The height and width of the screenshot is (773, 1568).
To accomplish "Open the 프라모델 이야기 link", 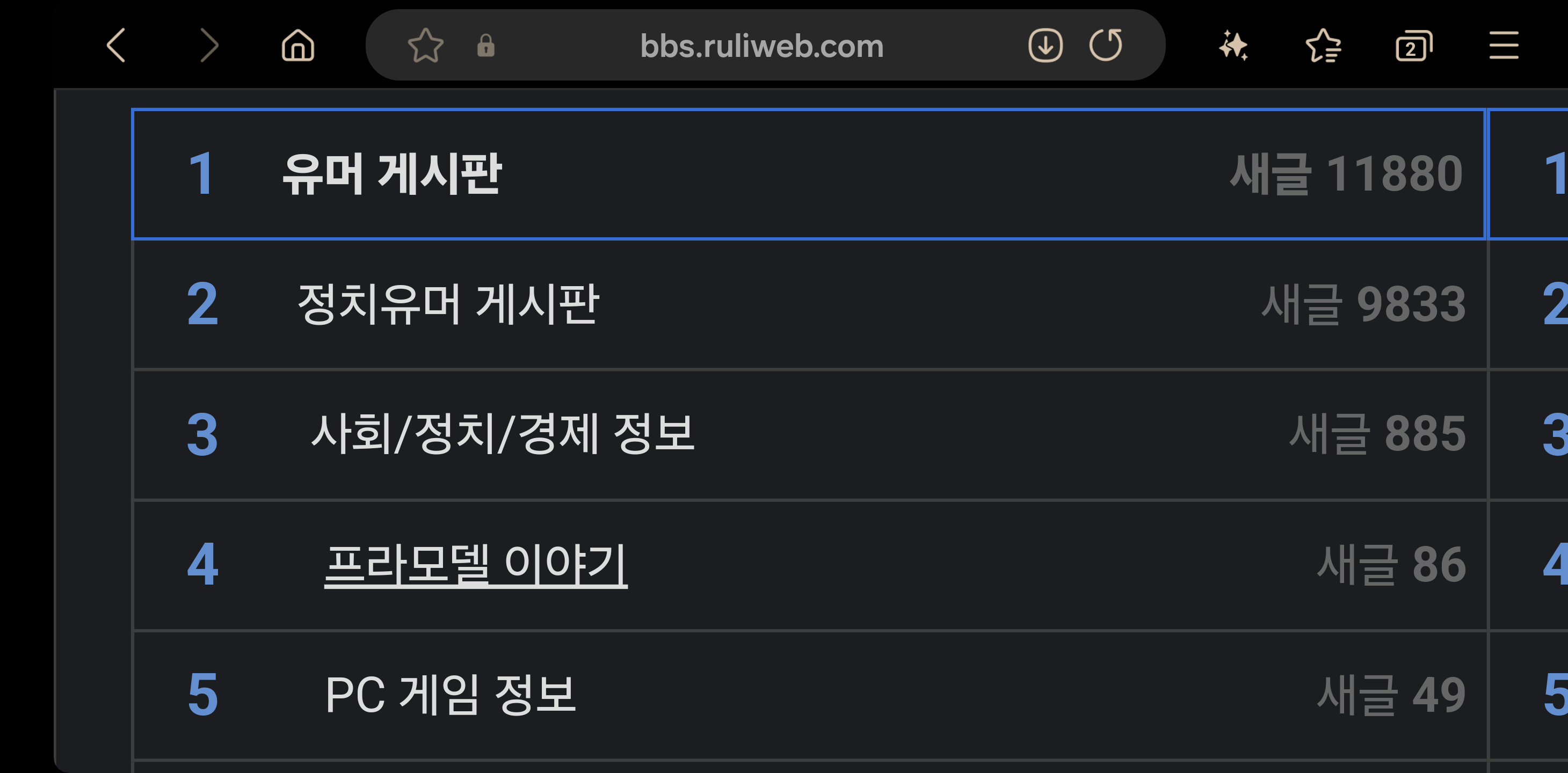I will click(475, 564).
